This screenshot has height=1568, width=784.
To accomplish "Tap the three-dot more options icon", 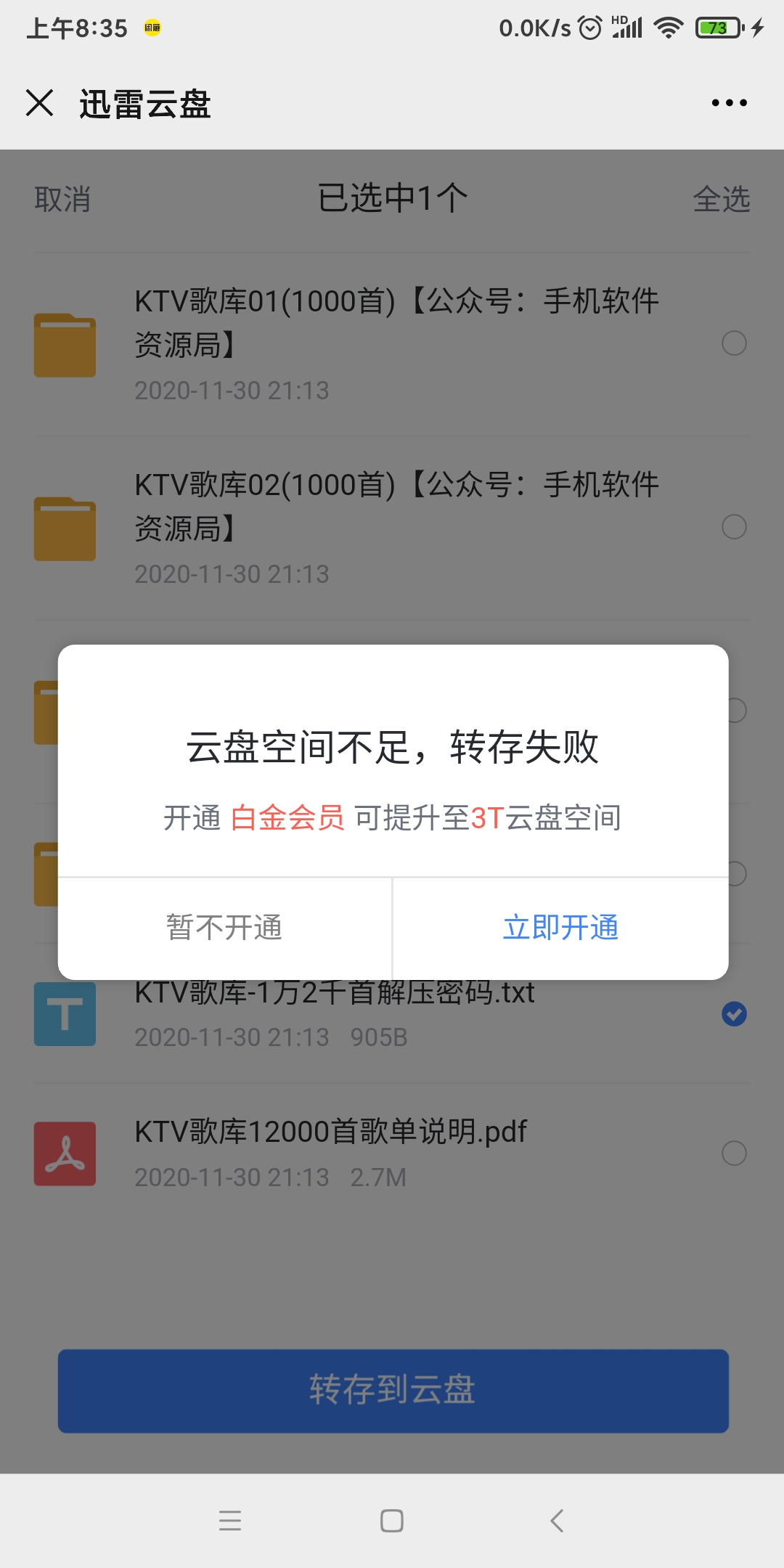I will (729, 103).
